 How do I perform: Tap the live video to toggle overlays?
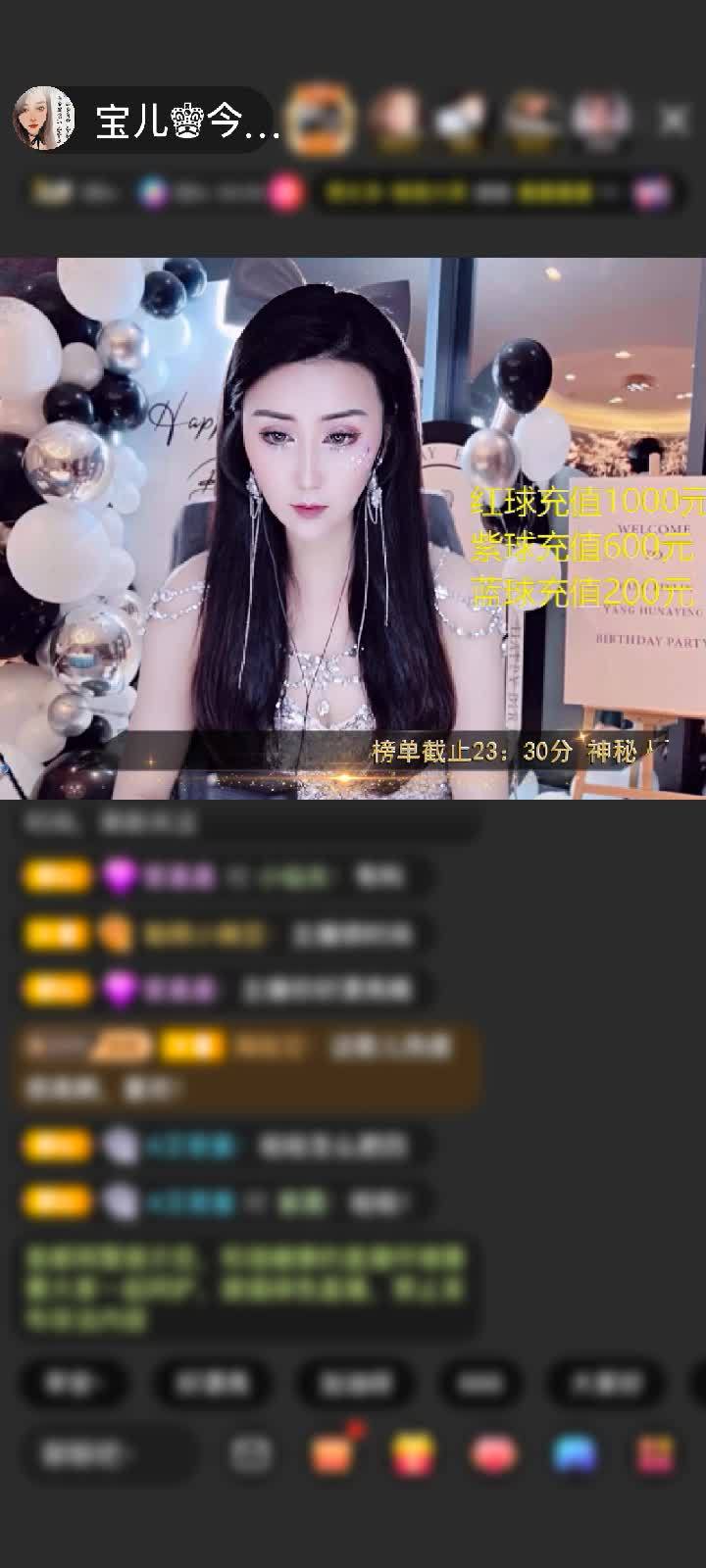pos(353,529)
